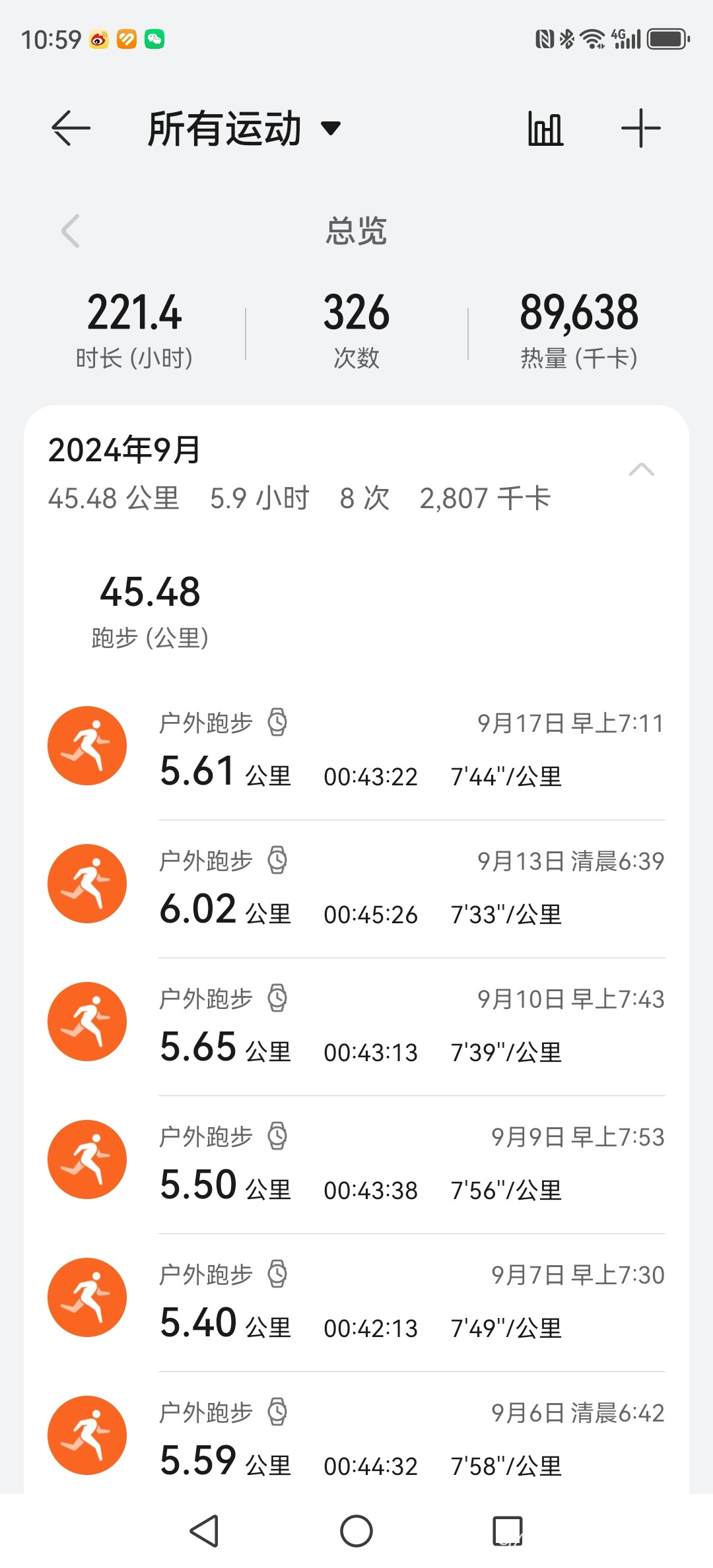The height and width of the screenshot is (1568, 713).
Task: Go back using the top-left arrow
Action: click(x=71, y=128)
